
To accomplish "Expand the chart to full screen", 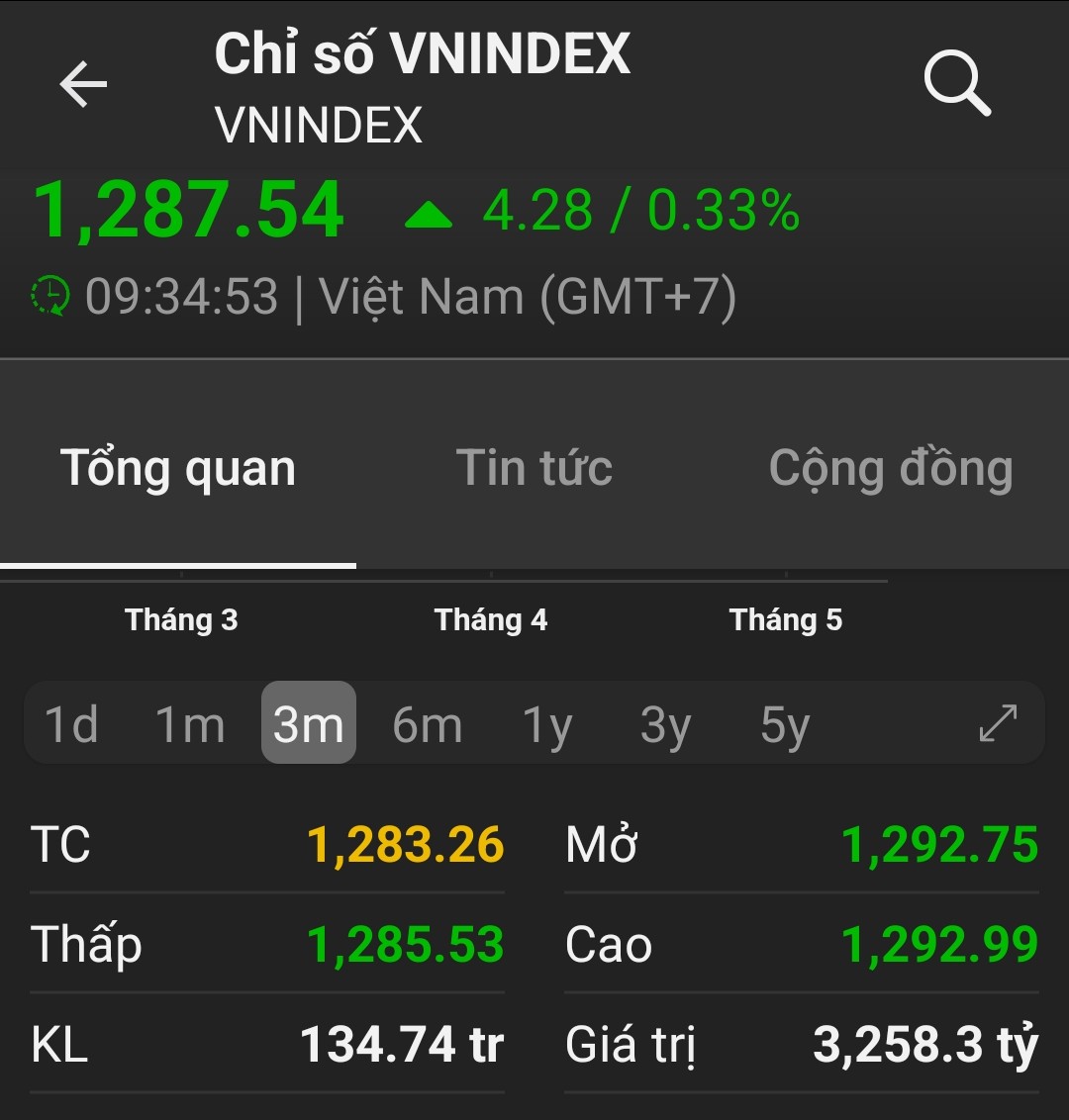I will click(997, 723).
